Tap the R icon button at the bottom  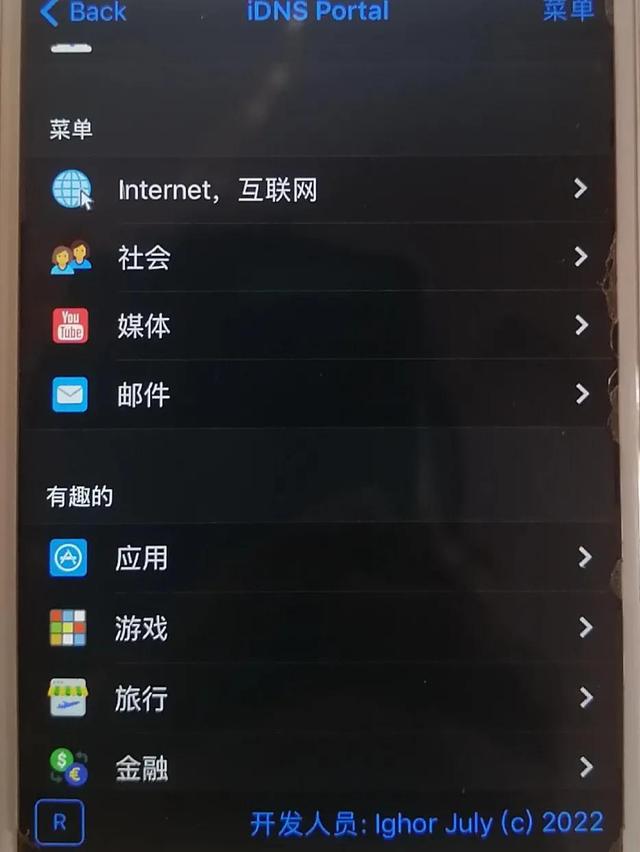60,823
